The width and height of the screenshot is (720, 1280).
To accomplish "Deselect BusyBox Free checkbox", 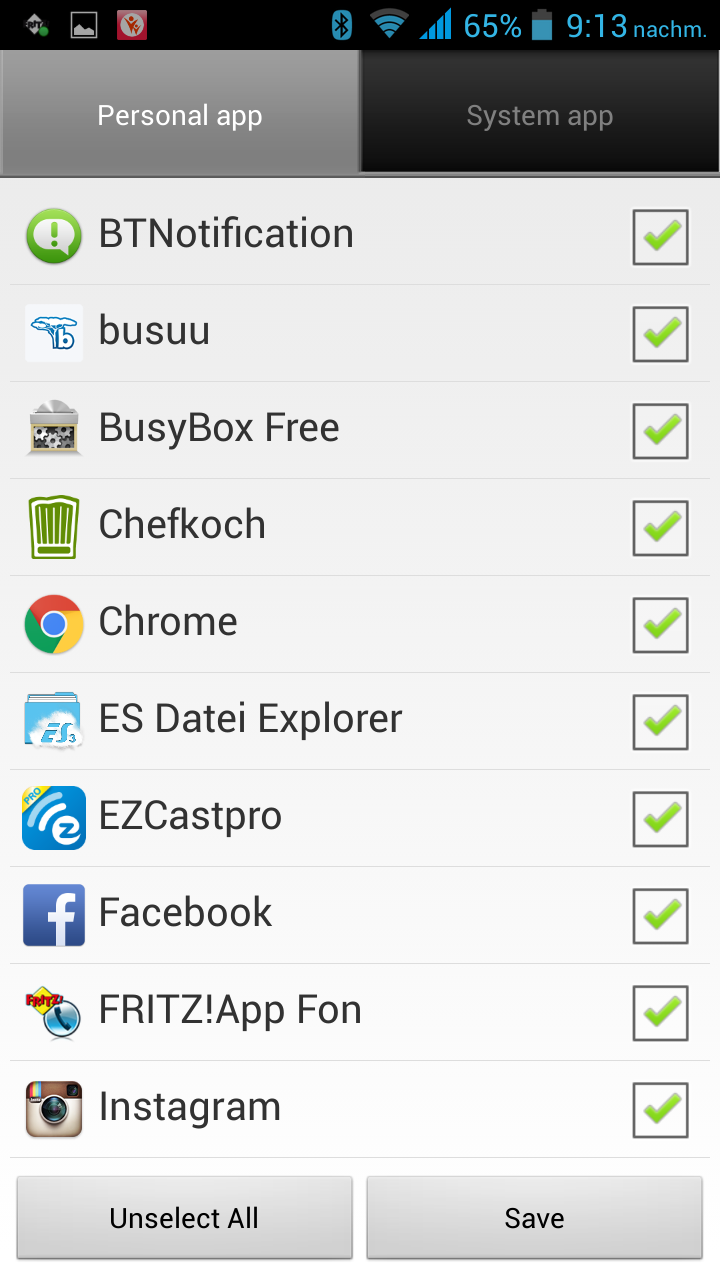I will [x=661, y=431].
